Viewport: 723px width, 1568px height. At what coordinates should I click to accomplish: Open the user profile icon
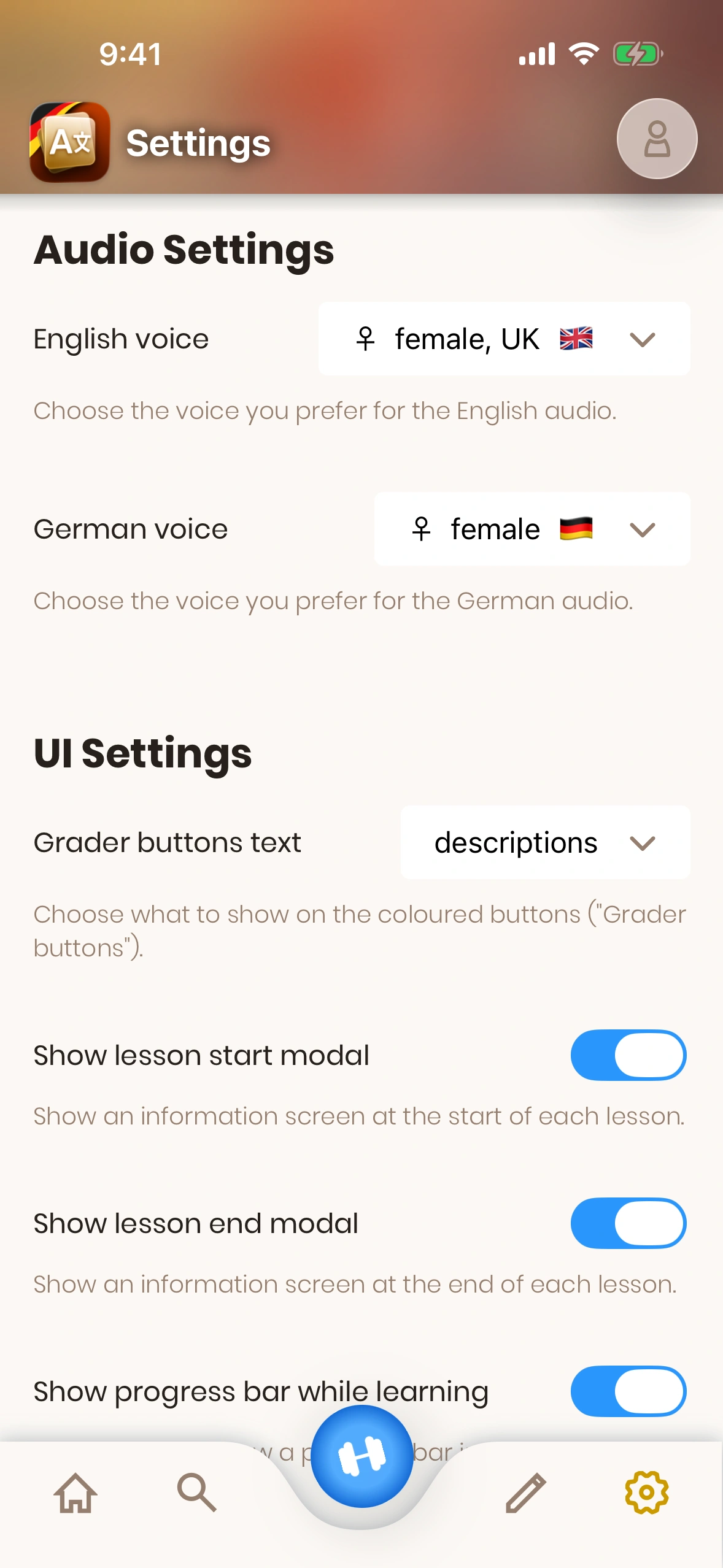pos(656,139)
